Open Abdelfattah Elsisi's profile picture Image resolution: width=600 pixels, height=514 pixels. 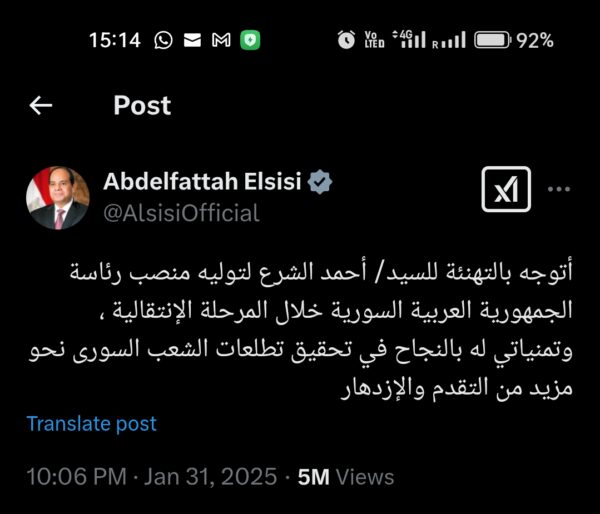(57, 197)
